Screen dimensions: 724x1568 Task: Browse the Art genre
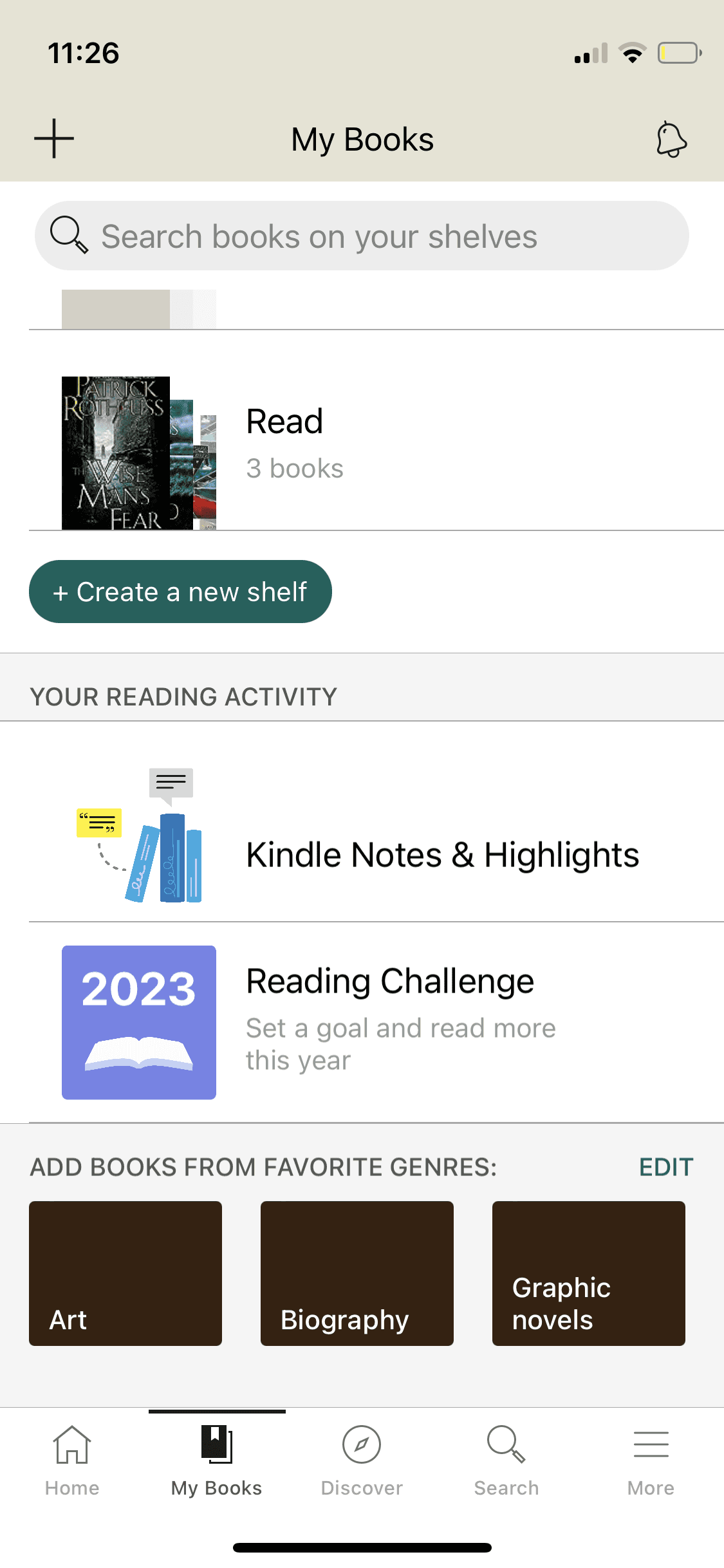tap(125, 1273)
